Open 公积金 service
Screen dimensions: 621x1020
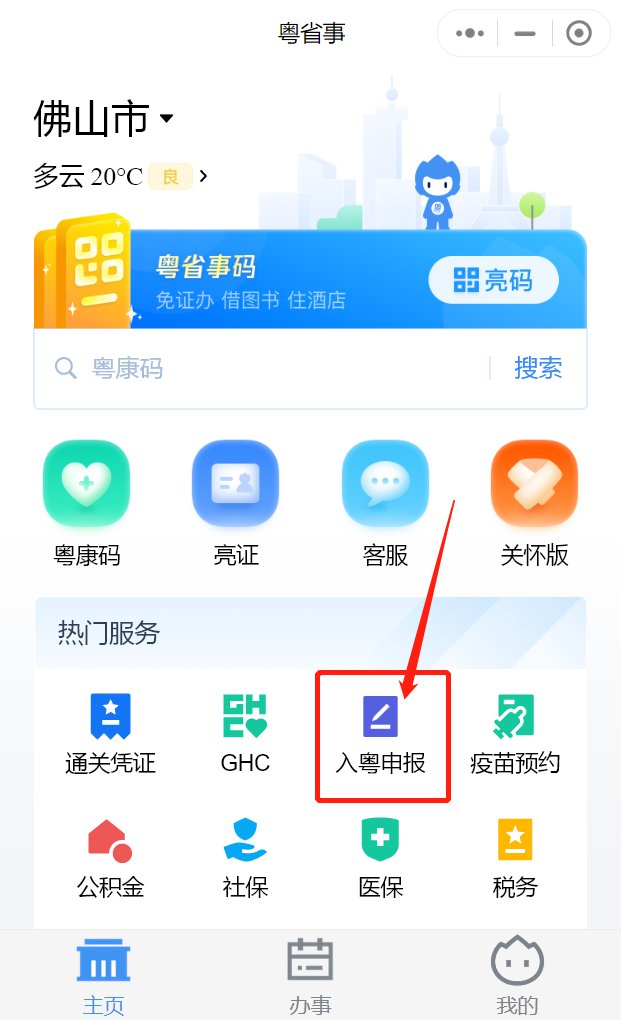(111, 858)
